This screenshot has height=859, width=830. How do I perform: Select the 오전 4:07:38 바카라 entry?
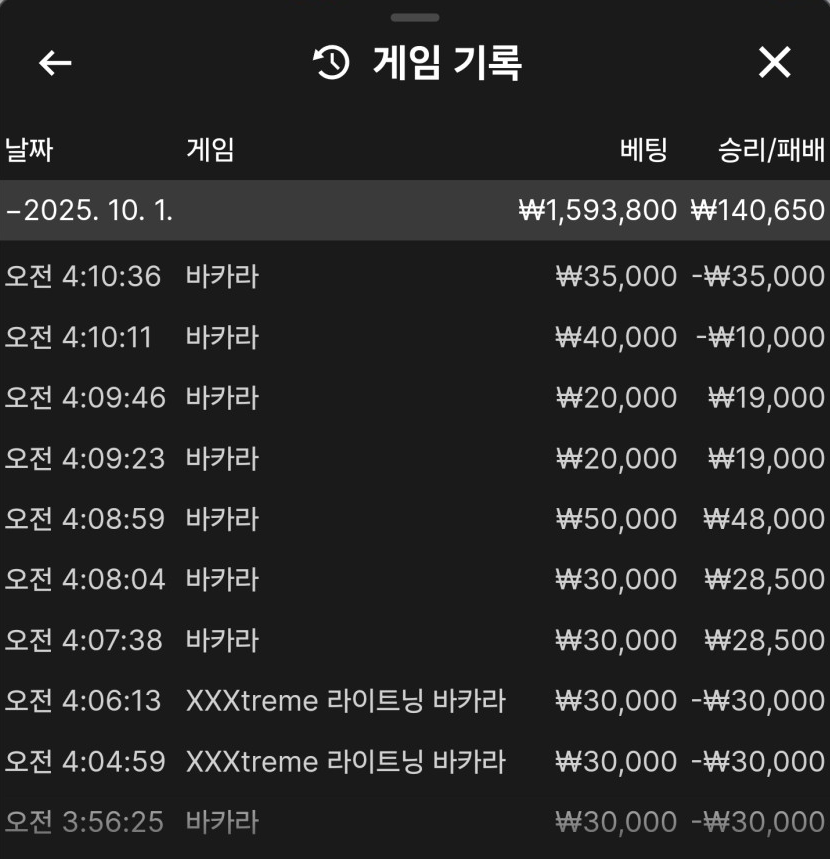(x=414, y=640)
